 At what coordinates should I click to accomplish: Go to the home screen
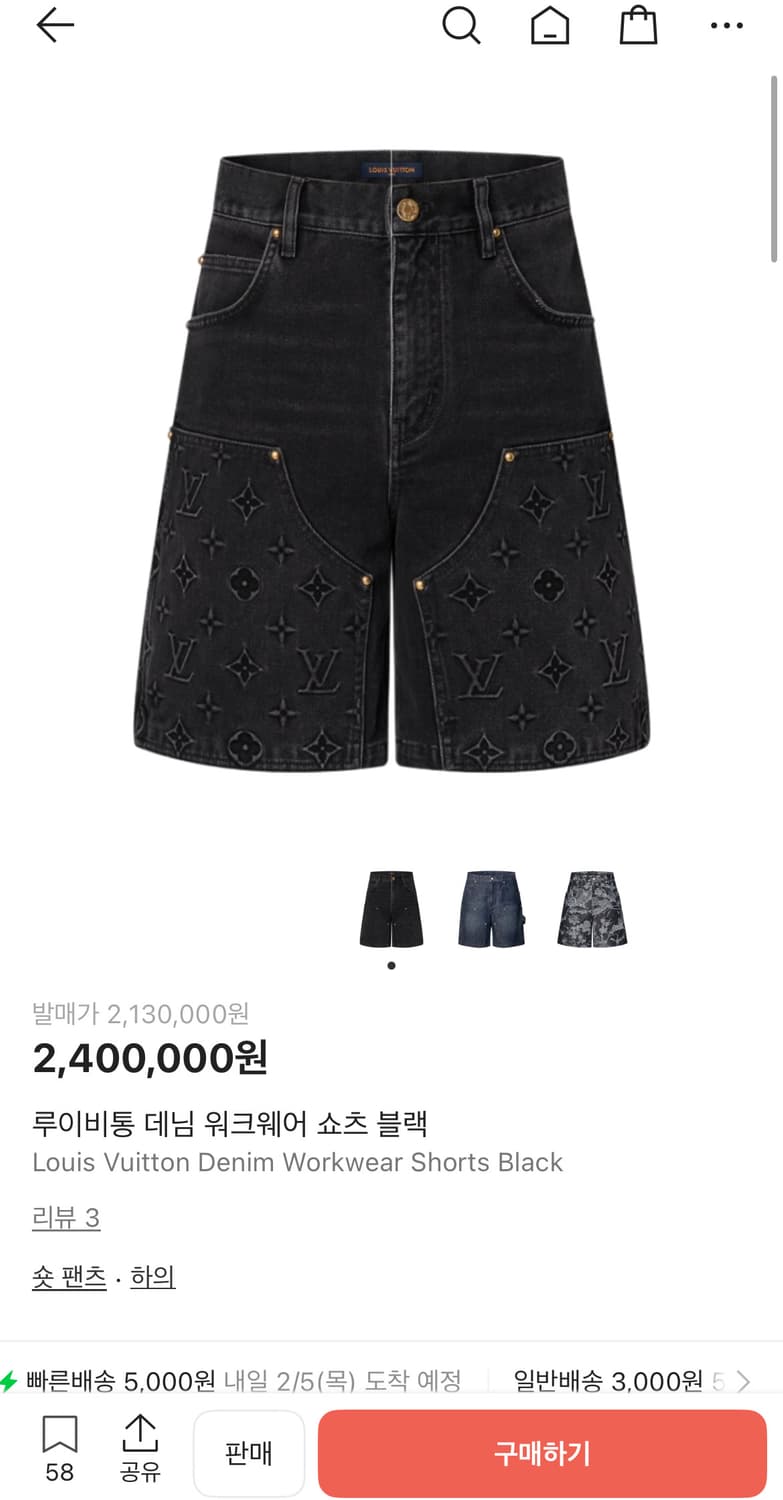click(550, 27)
